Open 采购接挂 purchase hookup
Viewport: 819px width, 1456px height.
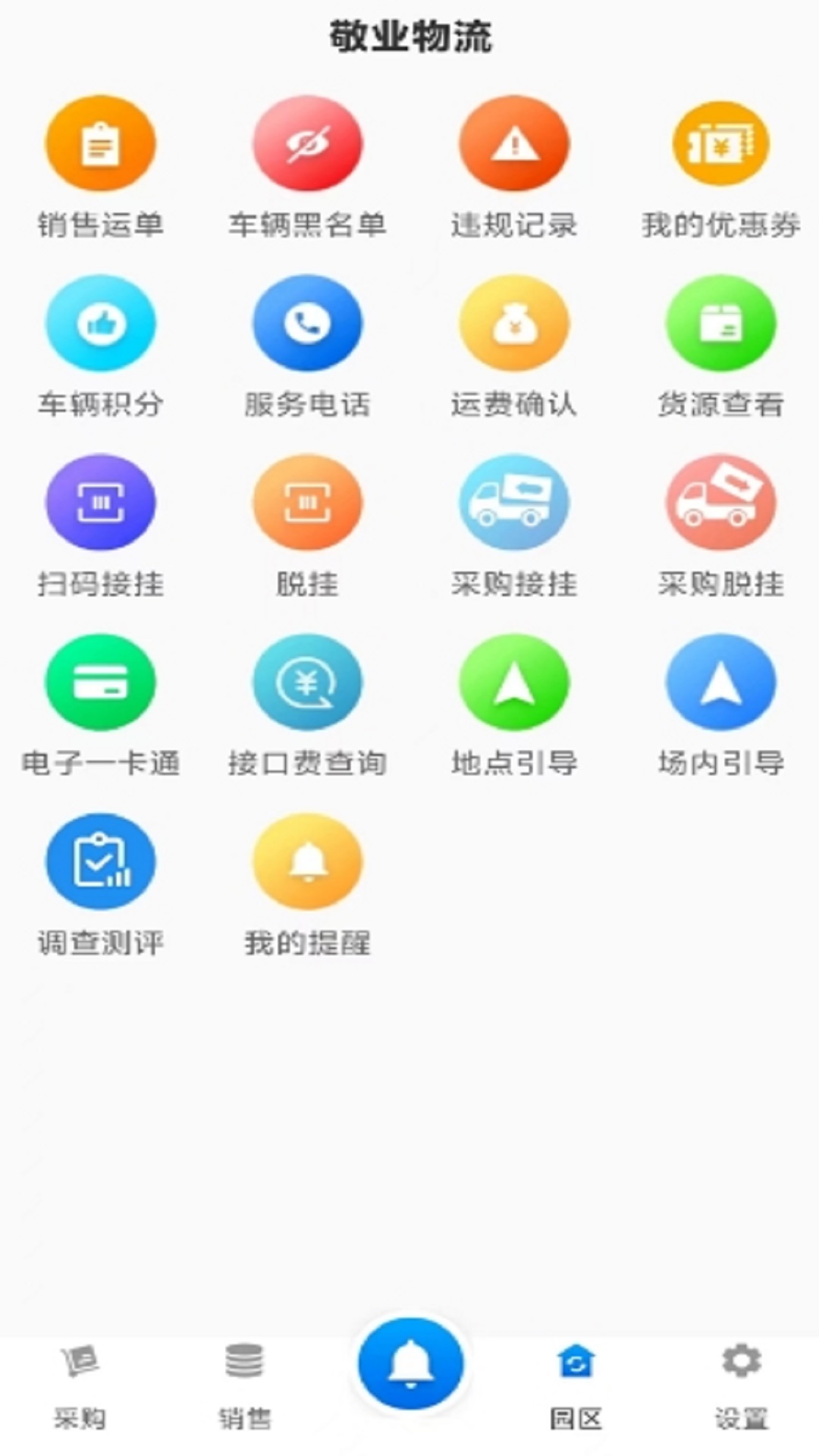[514, 503]
